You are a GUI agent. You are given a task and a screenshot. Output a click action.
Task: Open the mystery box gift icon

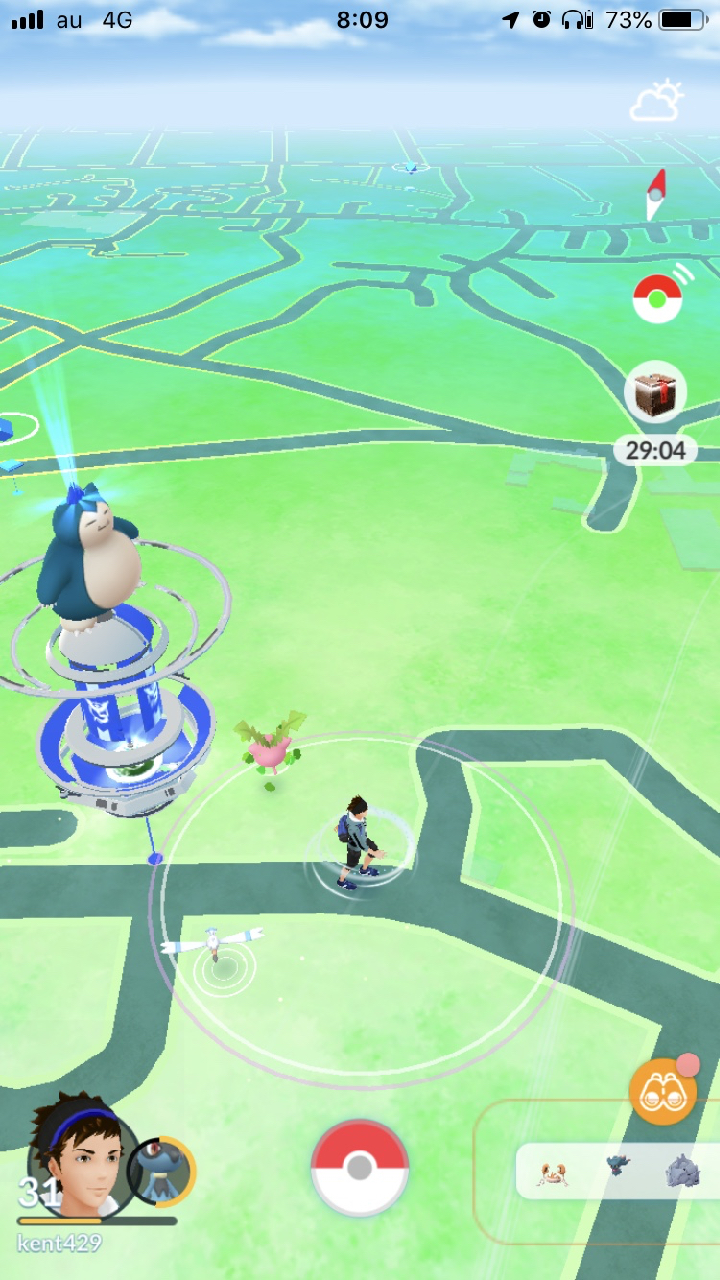click(655, 392)
